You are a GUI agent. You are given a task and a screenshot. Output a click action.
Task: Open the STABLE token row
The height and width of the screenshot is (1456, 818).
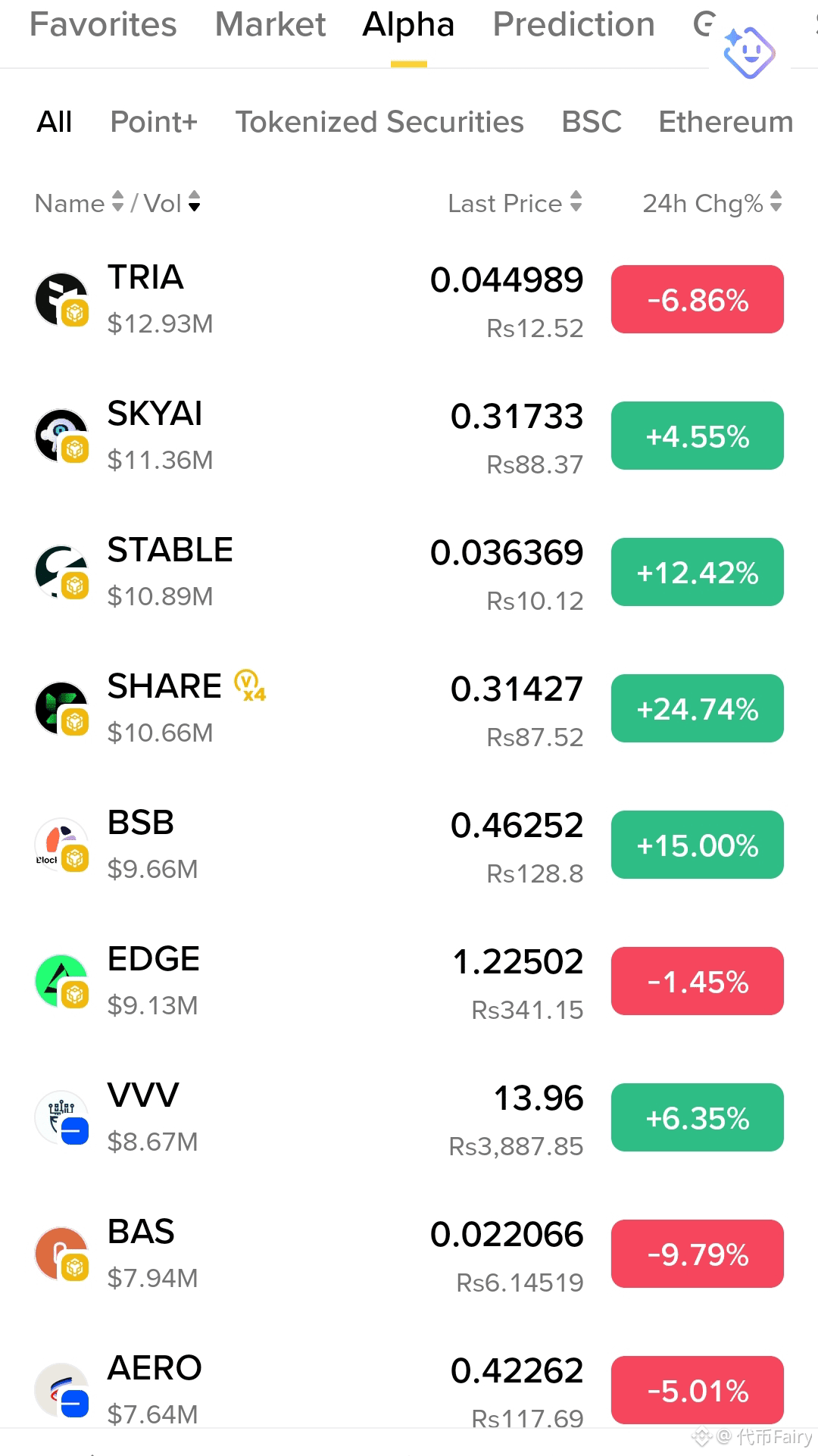409,573
